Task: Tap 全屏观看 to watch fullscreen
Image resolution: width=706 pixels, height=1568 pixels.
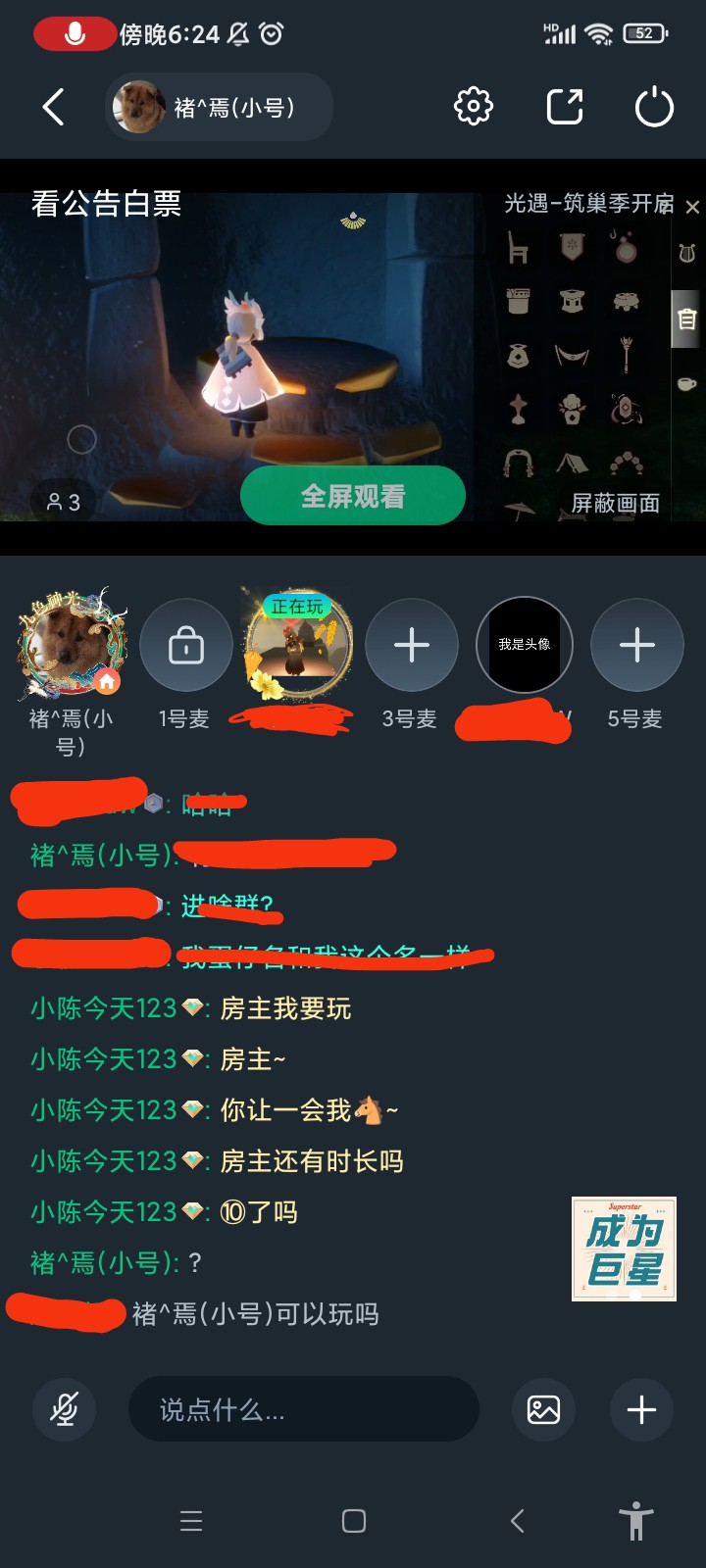Action: (353, 496)
